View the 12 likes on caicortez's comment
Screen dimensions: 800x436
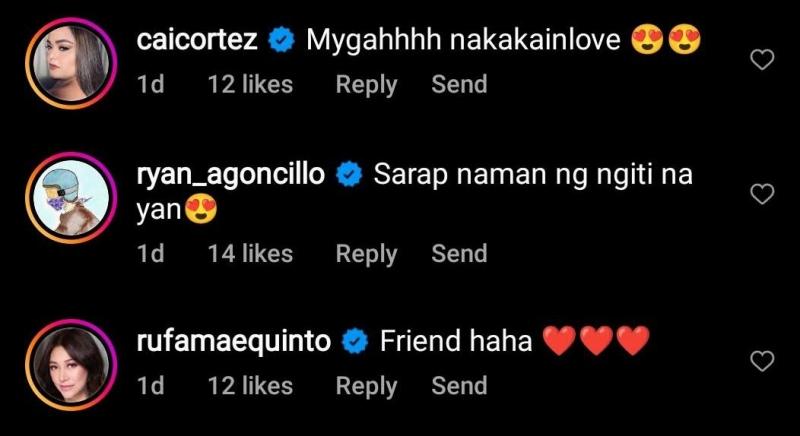point(250,85)
